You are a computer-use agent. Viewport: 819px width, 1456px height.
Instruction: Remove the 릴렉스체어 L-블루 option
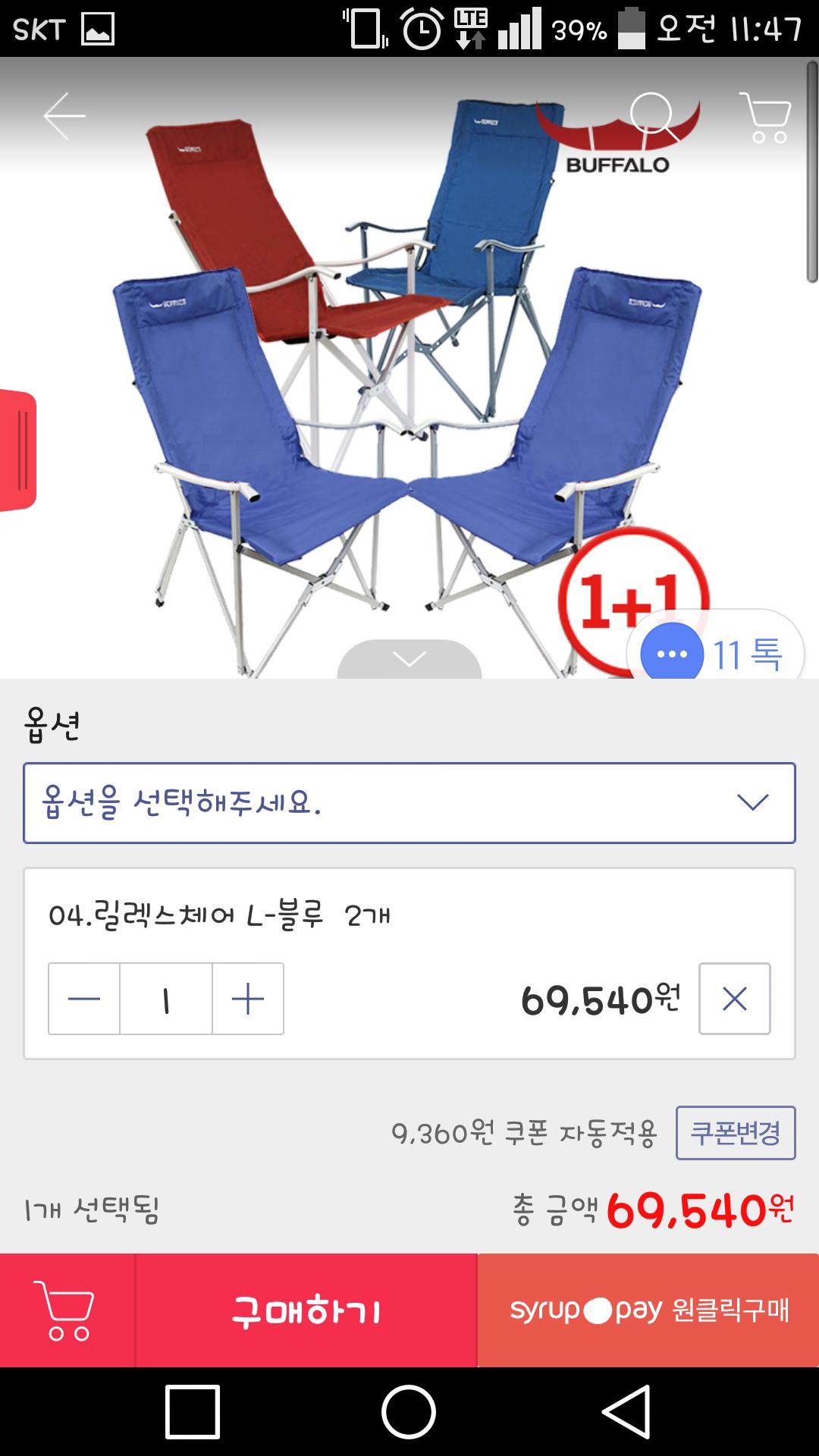(x=734, y=999)
